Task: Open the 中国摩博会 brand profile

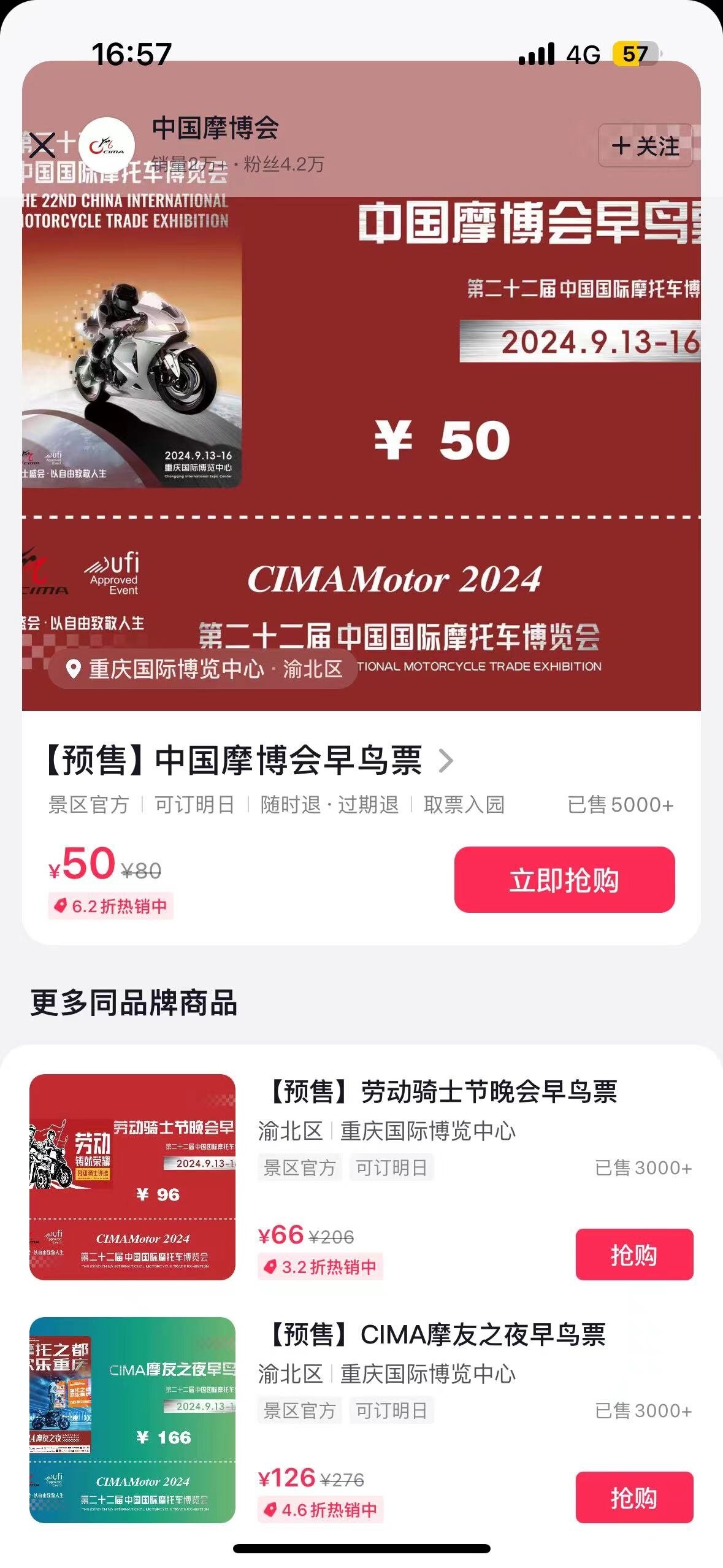Action: click(x=215, y=129)
